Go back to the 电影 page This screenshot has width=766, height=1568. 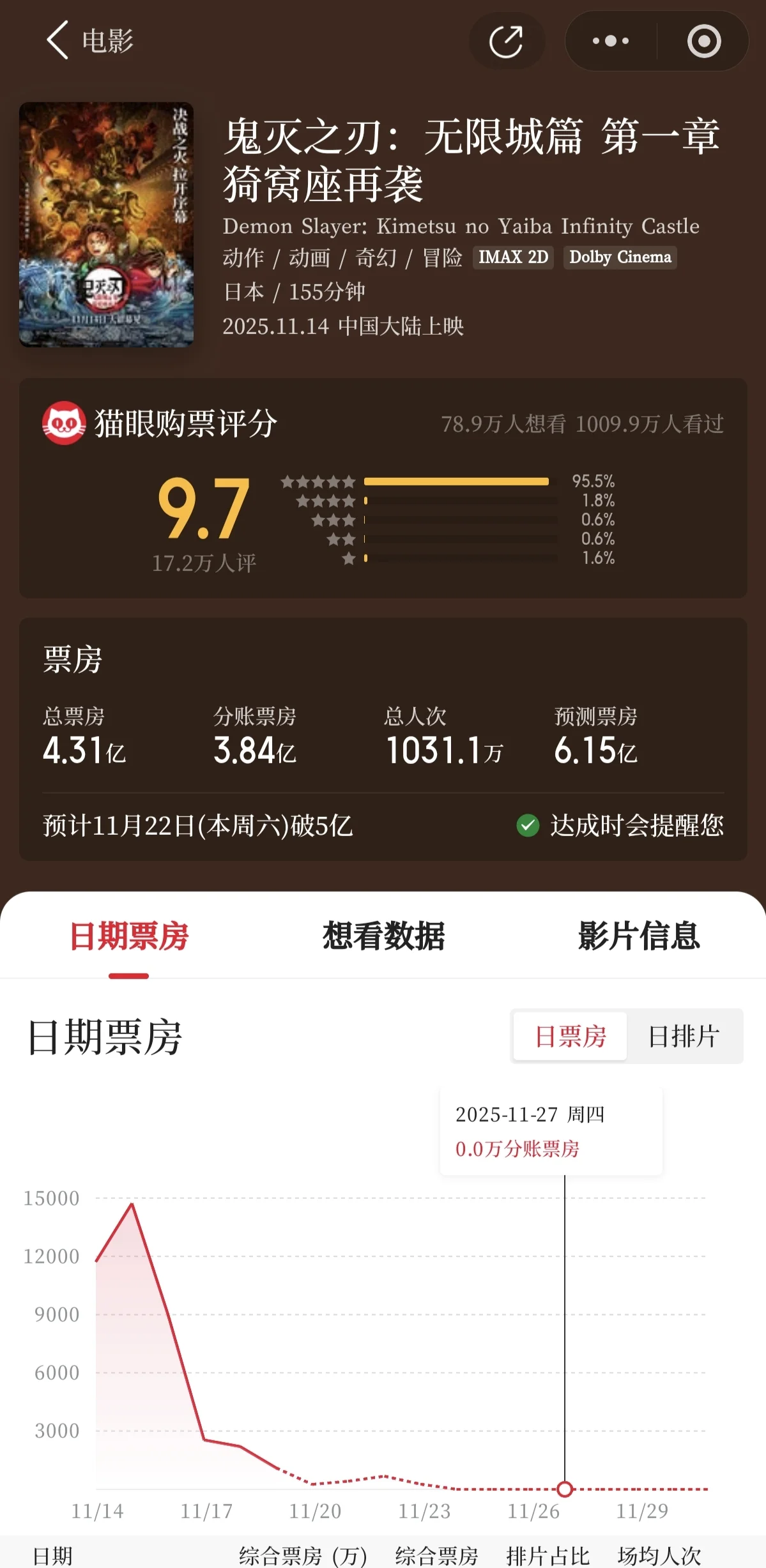tap(57, 40)
